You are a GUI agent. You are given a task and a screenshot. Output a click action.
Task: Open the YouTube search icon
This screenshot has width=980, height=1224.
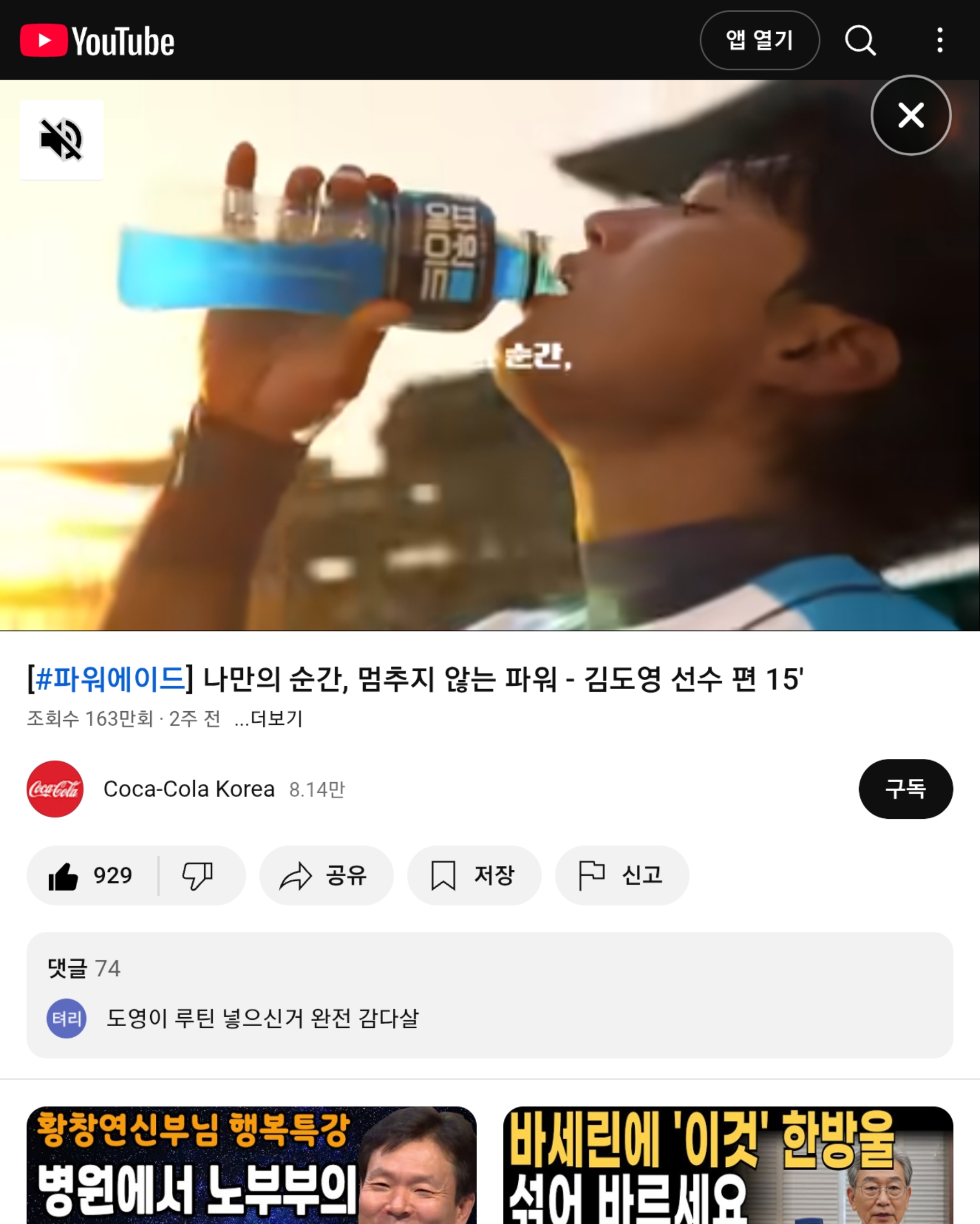pyautogui.click(x=860, y=40)
